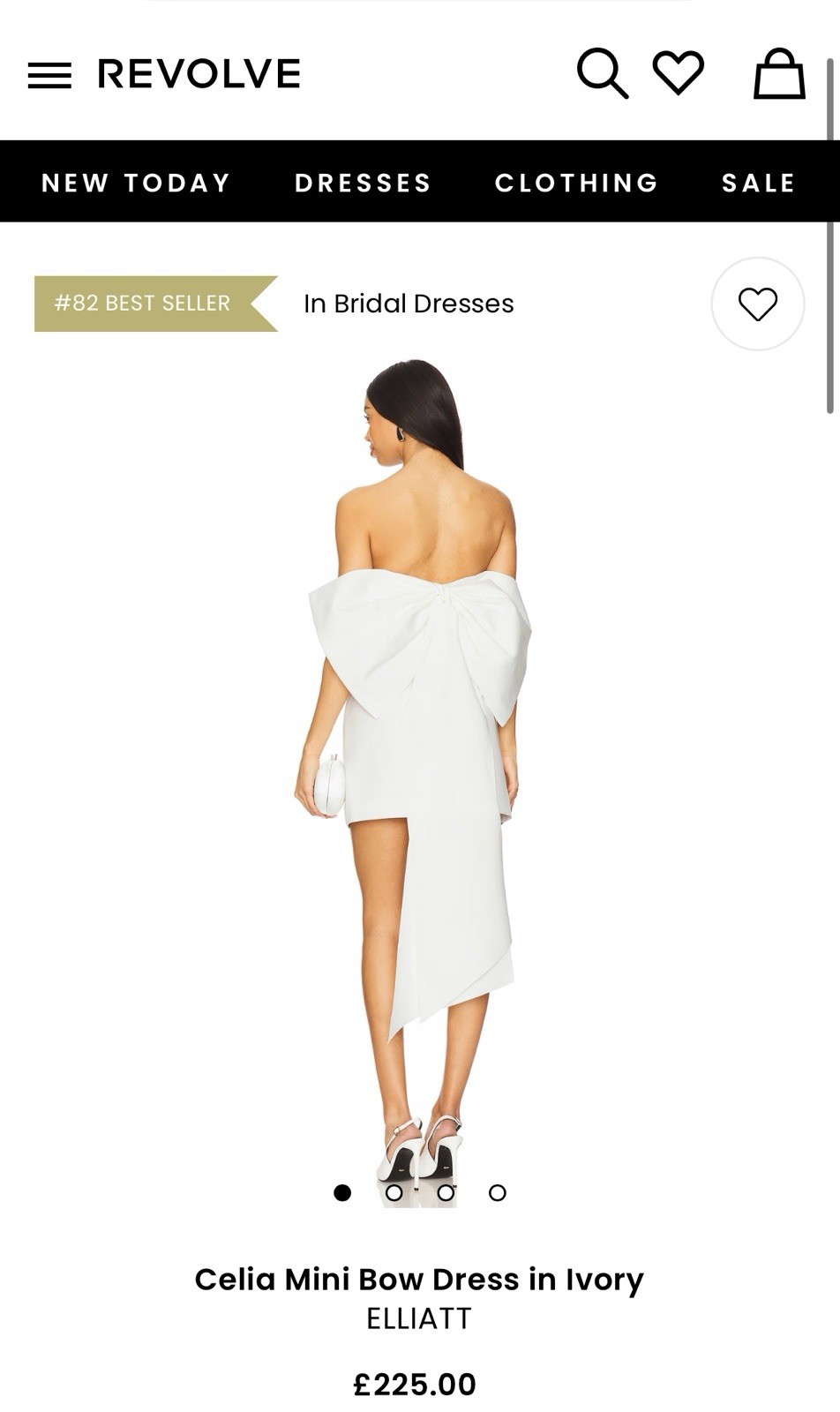Select the last carousel dot
840x1412 pixels.
(x=497, y=1194)
